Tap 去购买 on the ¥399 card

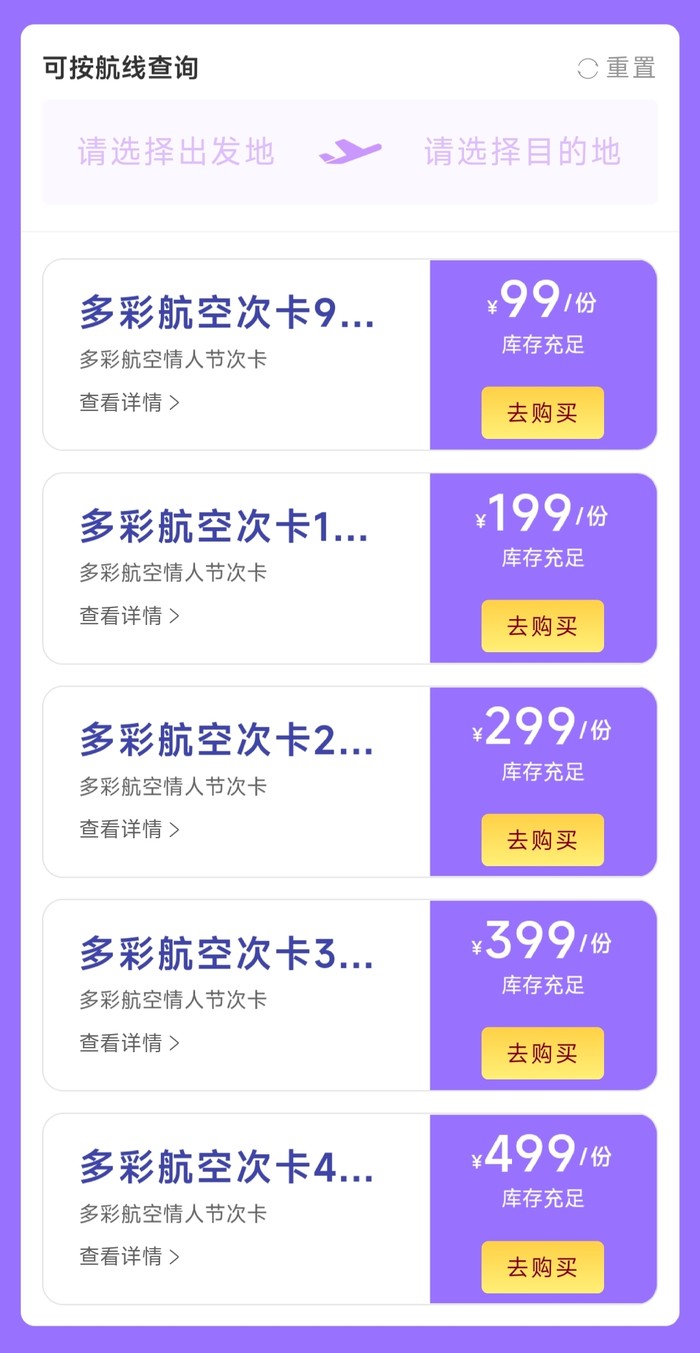pos(542,1053)
